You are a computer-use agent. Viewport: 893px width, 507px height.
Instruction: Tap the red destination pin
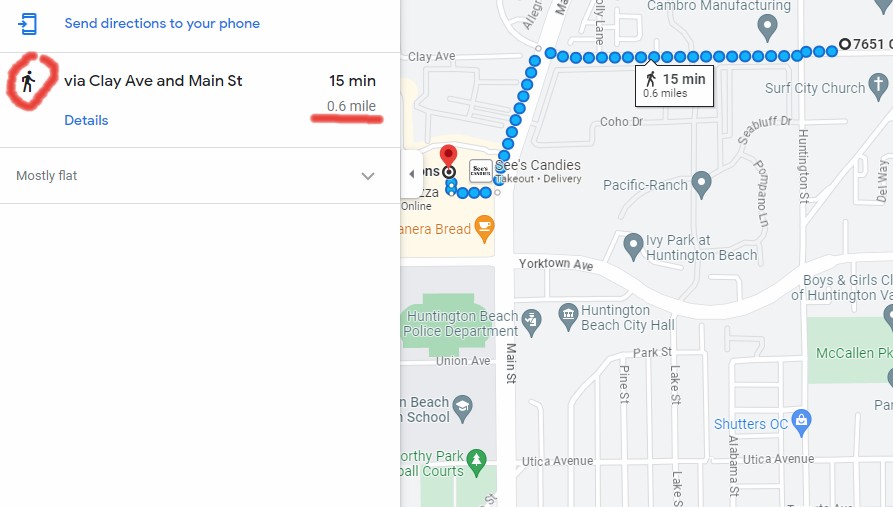pyautogui.click(x=449, y=157)
